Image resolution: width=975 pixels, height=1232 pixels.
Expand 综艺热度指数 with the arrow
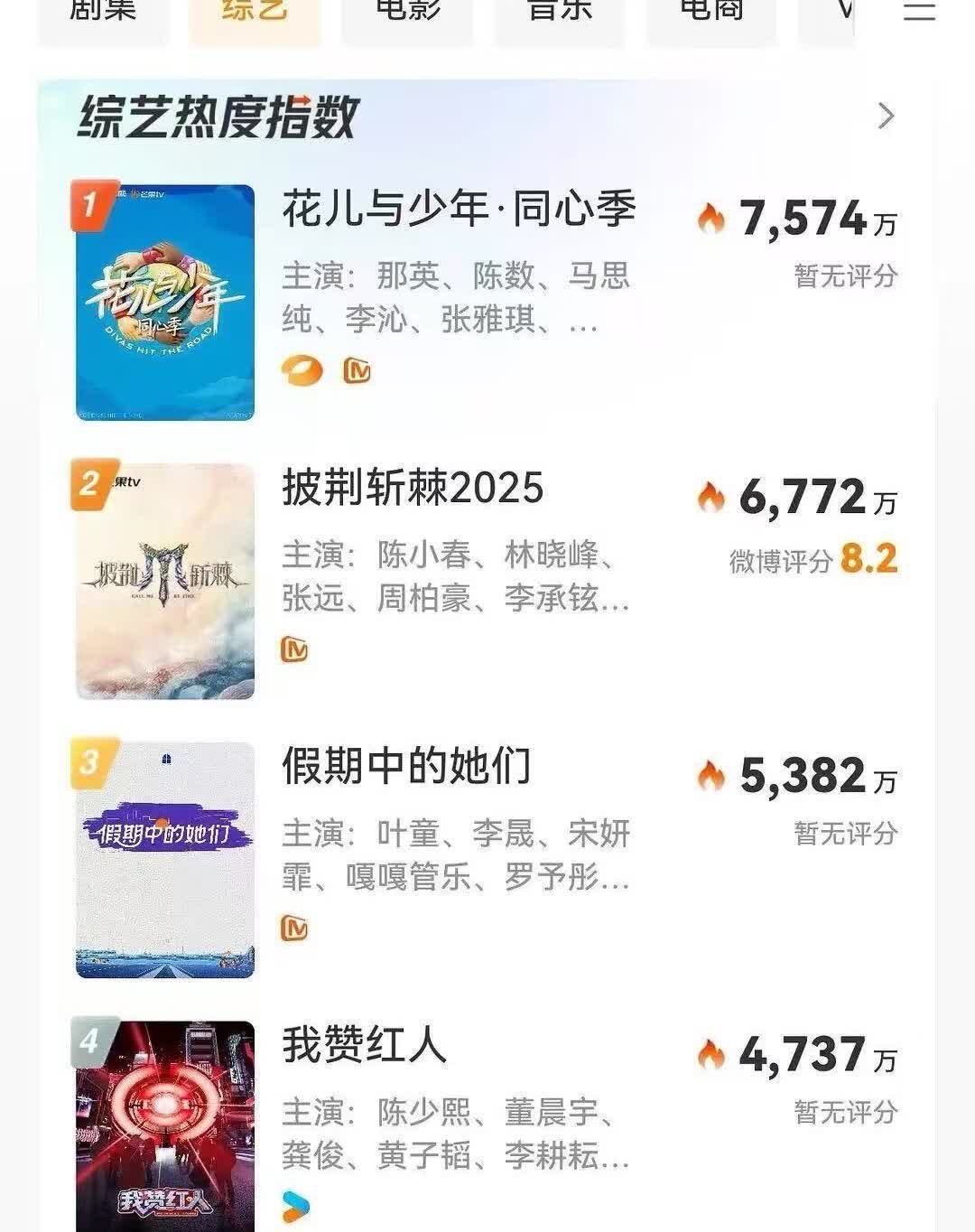click(x=887, y=116)
